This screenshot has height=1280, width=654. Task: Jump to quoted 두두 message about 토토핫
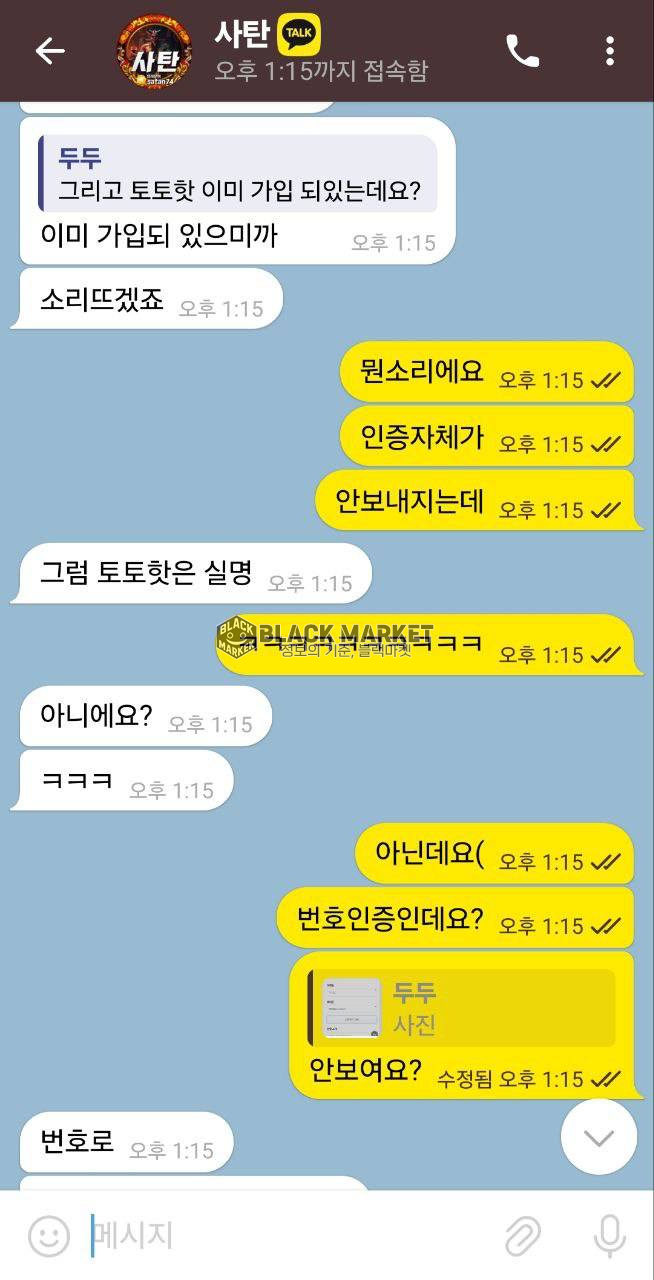point(238,174)
